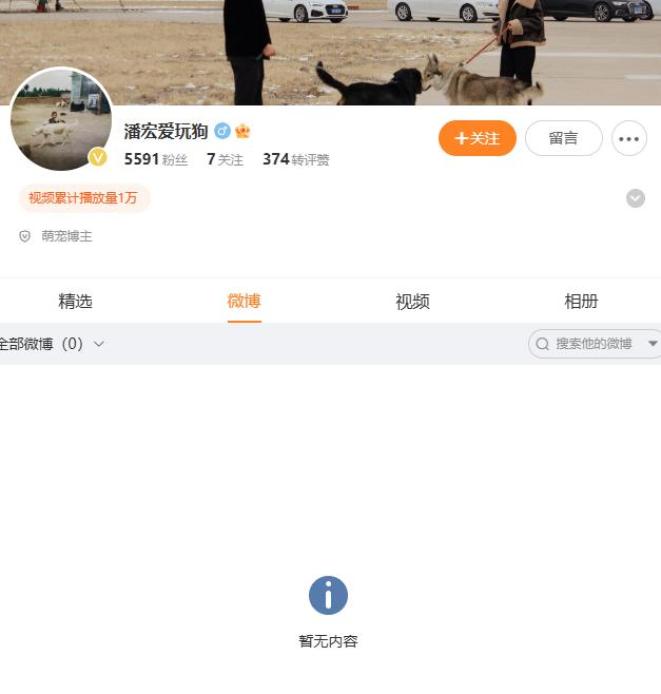The width and height of the screenshot is (661, 694).
Task: Tap the 搜索他的微博 search field
Action: click(590, 344)
